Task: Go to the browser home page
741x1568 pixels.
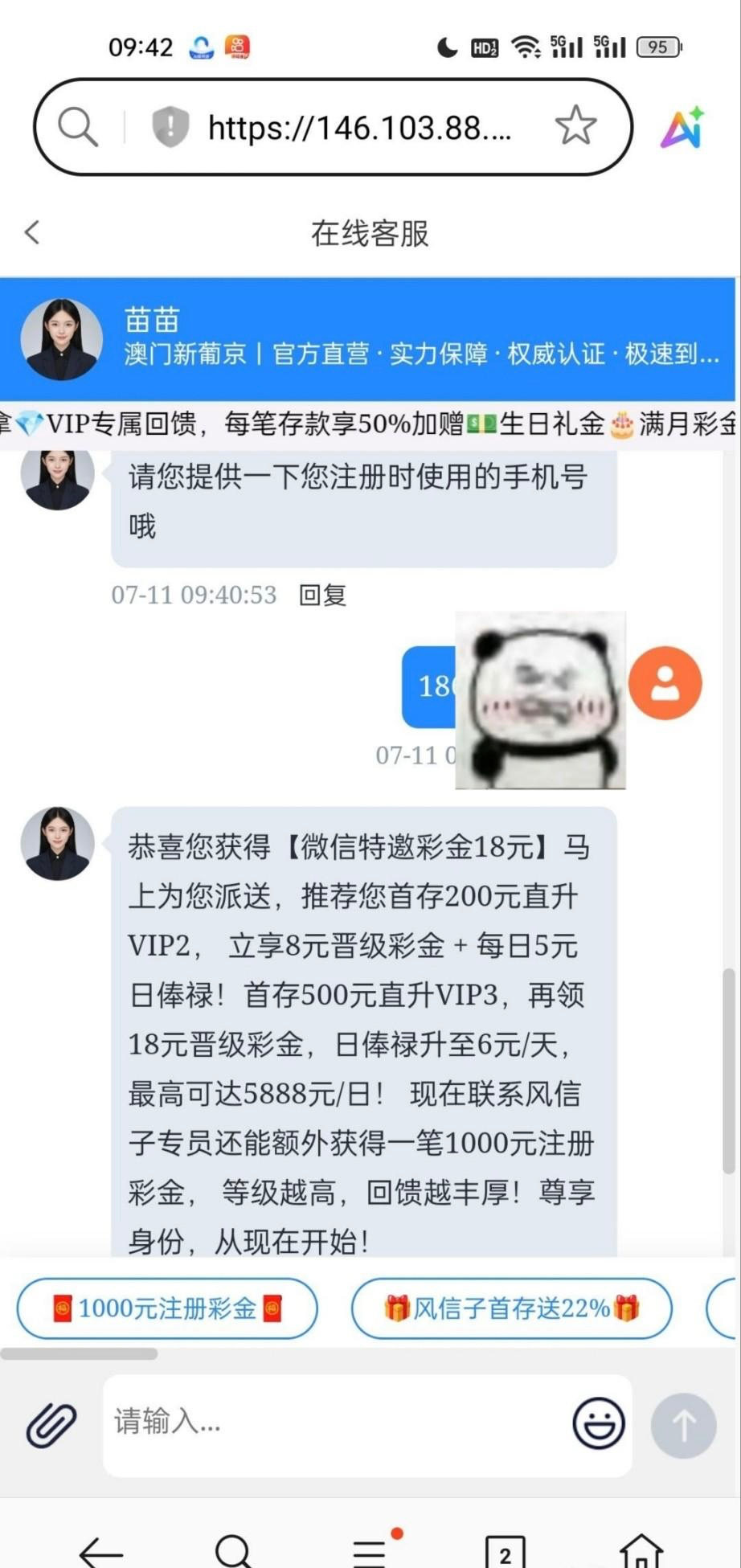Action: 641,1551
